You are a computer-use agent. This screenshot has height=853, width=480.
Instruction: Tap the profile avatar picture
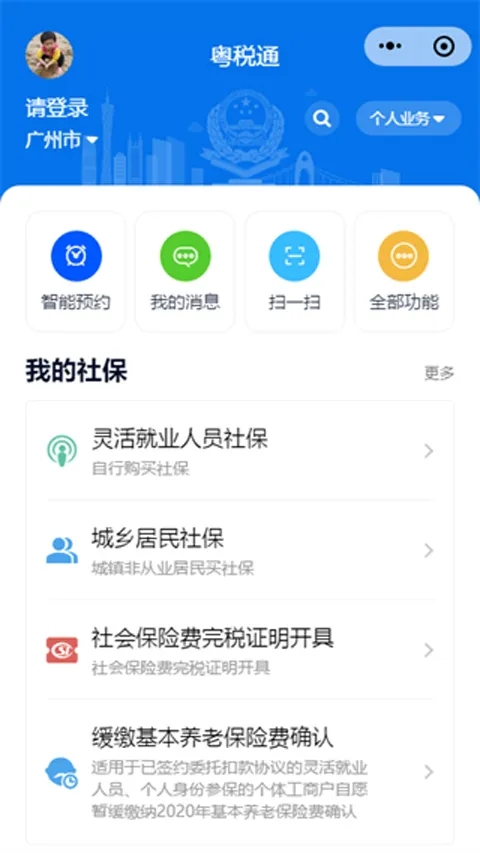click(x=50, y=55)
